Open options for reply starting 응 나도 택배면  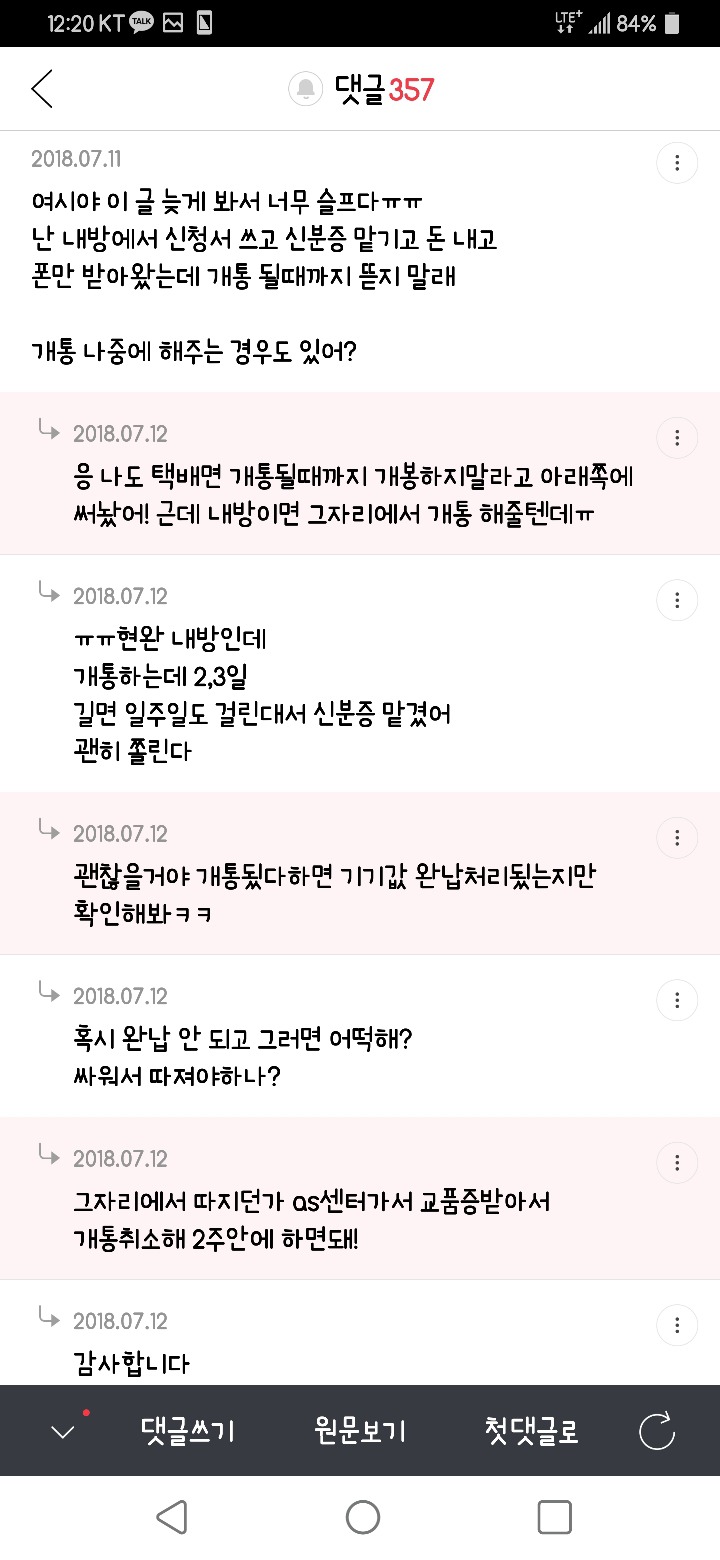tap(677, 437)
